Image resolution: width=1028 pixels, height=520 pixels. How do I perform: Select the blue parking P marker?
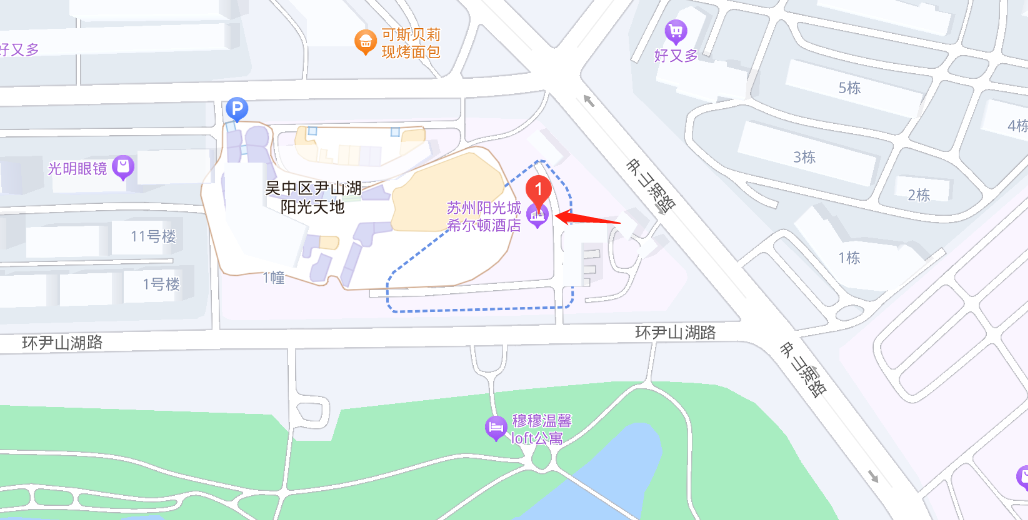(x=236, y=109)
